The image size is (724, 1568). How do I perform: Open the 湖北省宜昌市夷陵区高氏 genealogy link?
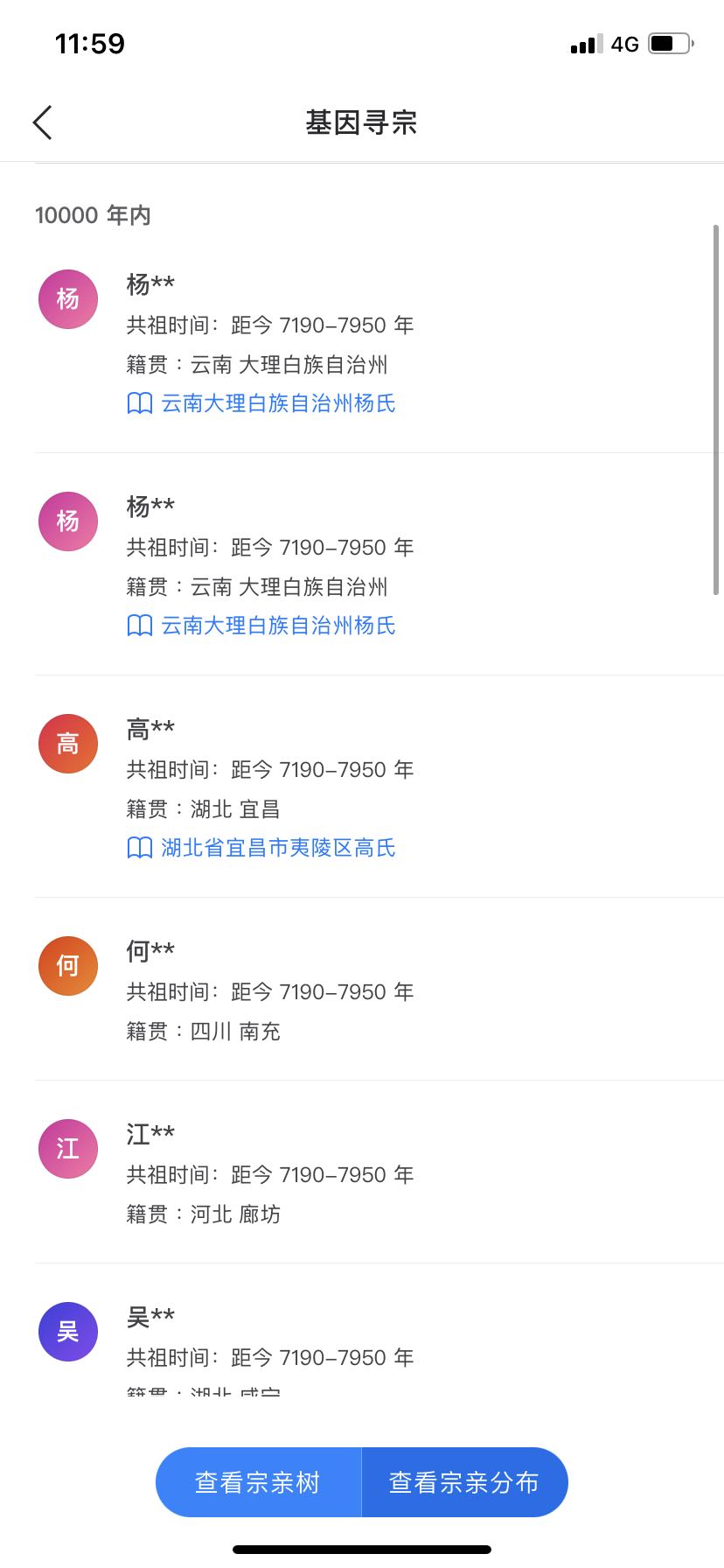tap(277, 848)
